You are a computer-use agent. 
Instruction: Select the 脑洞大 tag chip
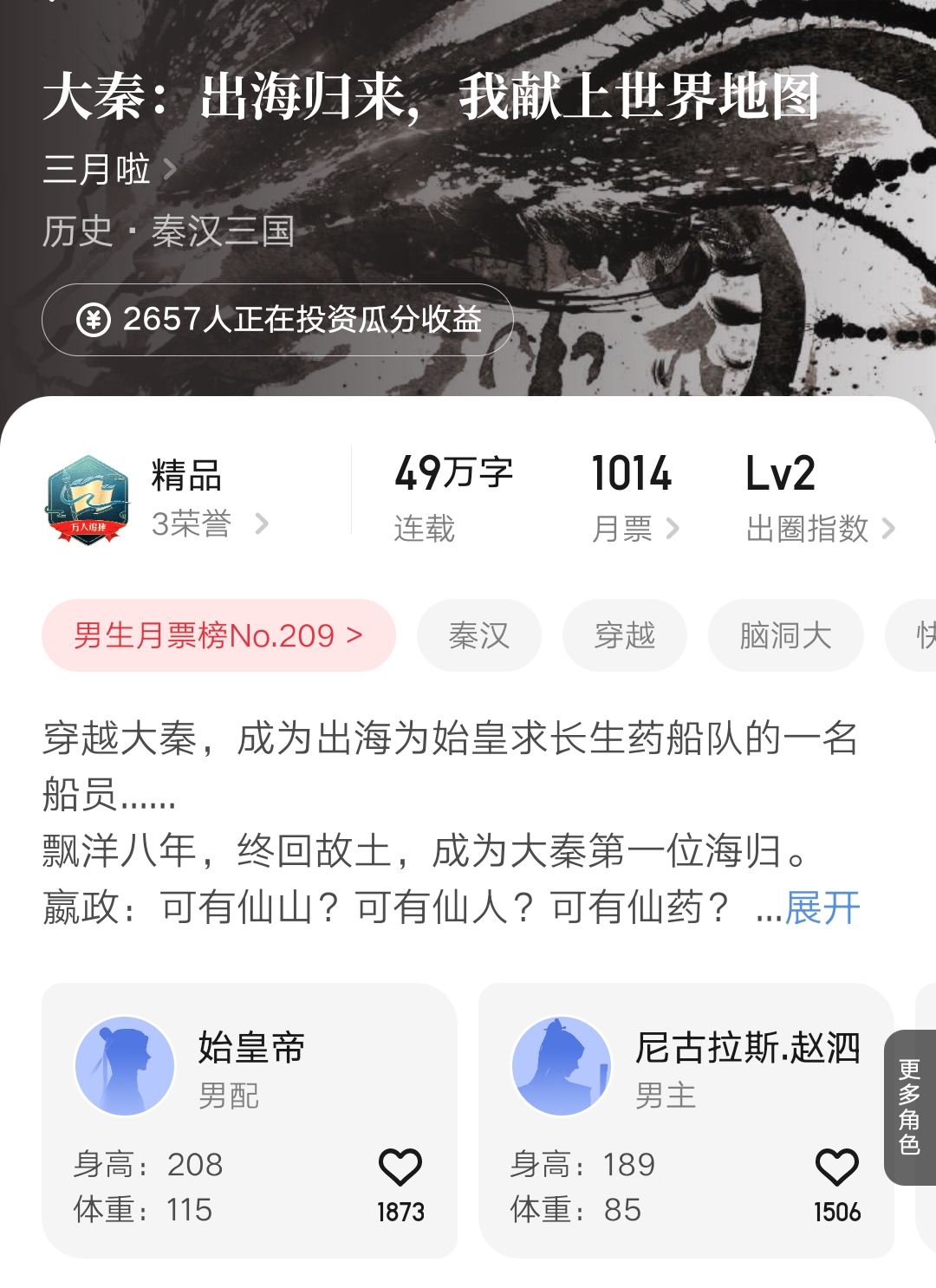[784, 635]
